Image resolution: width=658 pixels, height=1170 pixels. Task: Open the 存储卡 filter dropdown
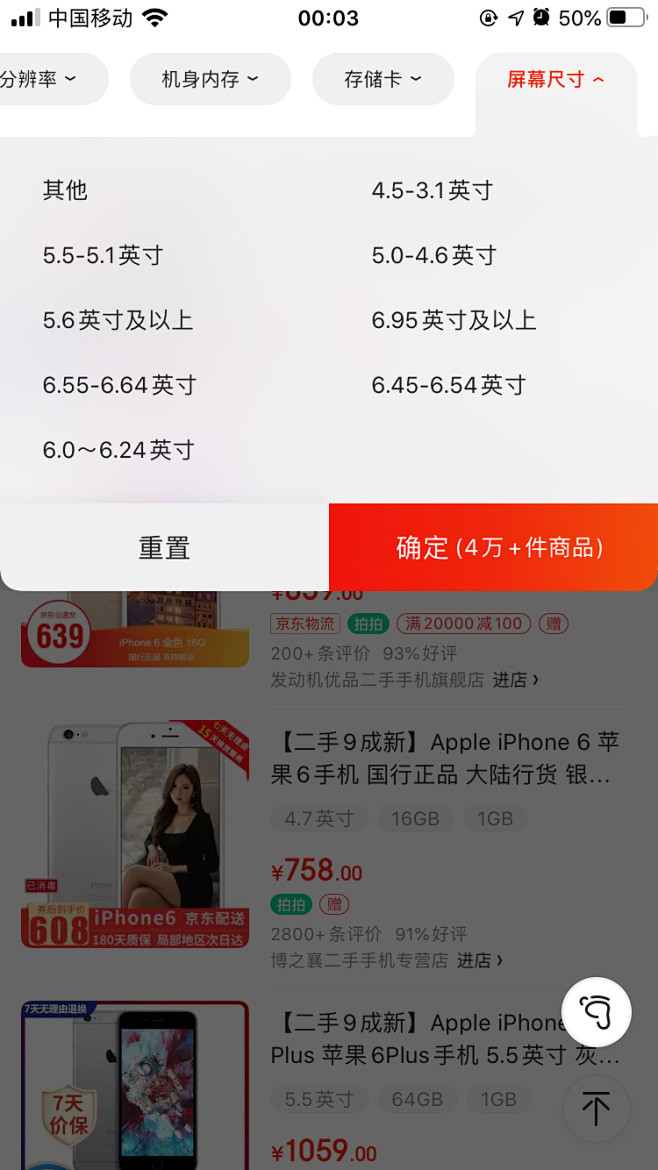click(x=383, y=79)
